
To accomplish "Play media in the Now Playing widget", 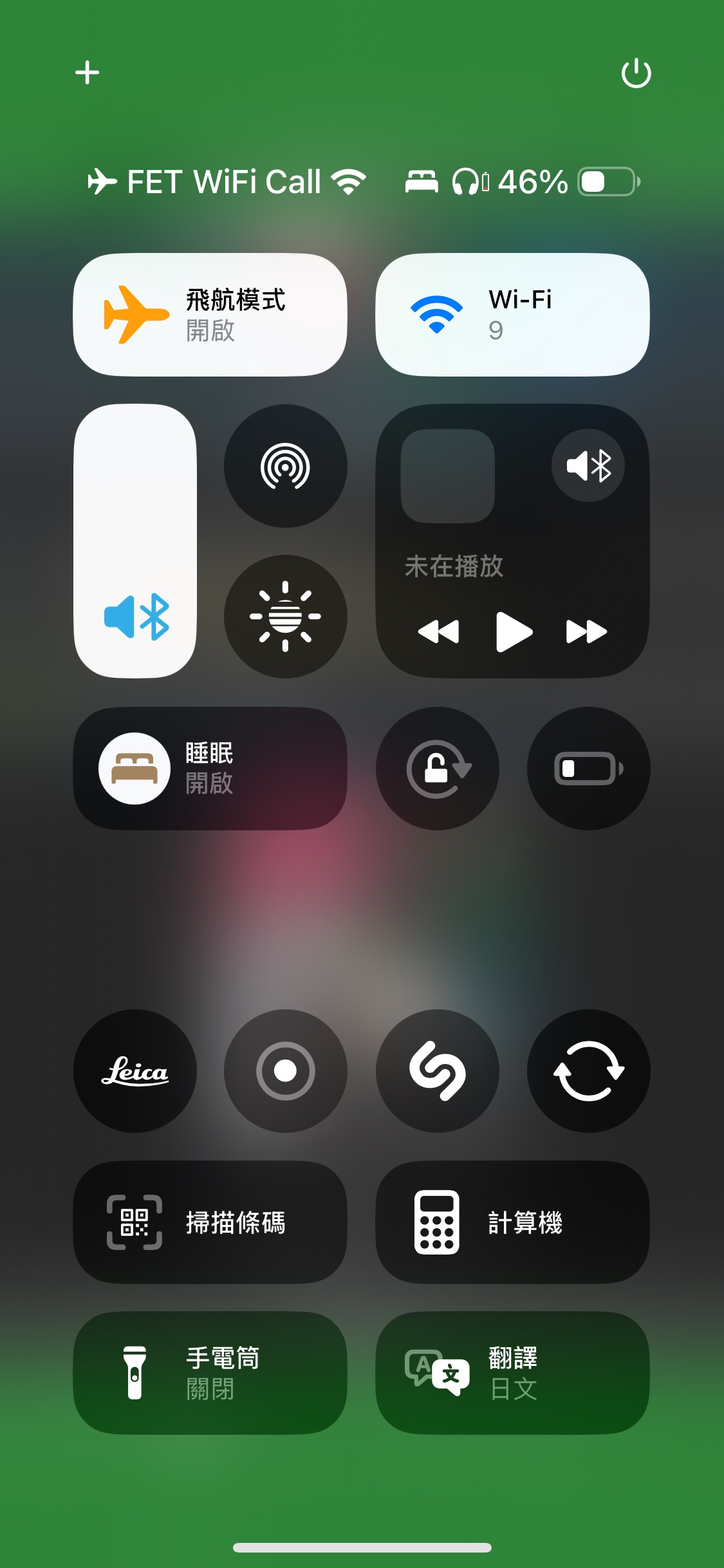I will tap(514, 632).
